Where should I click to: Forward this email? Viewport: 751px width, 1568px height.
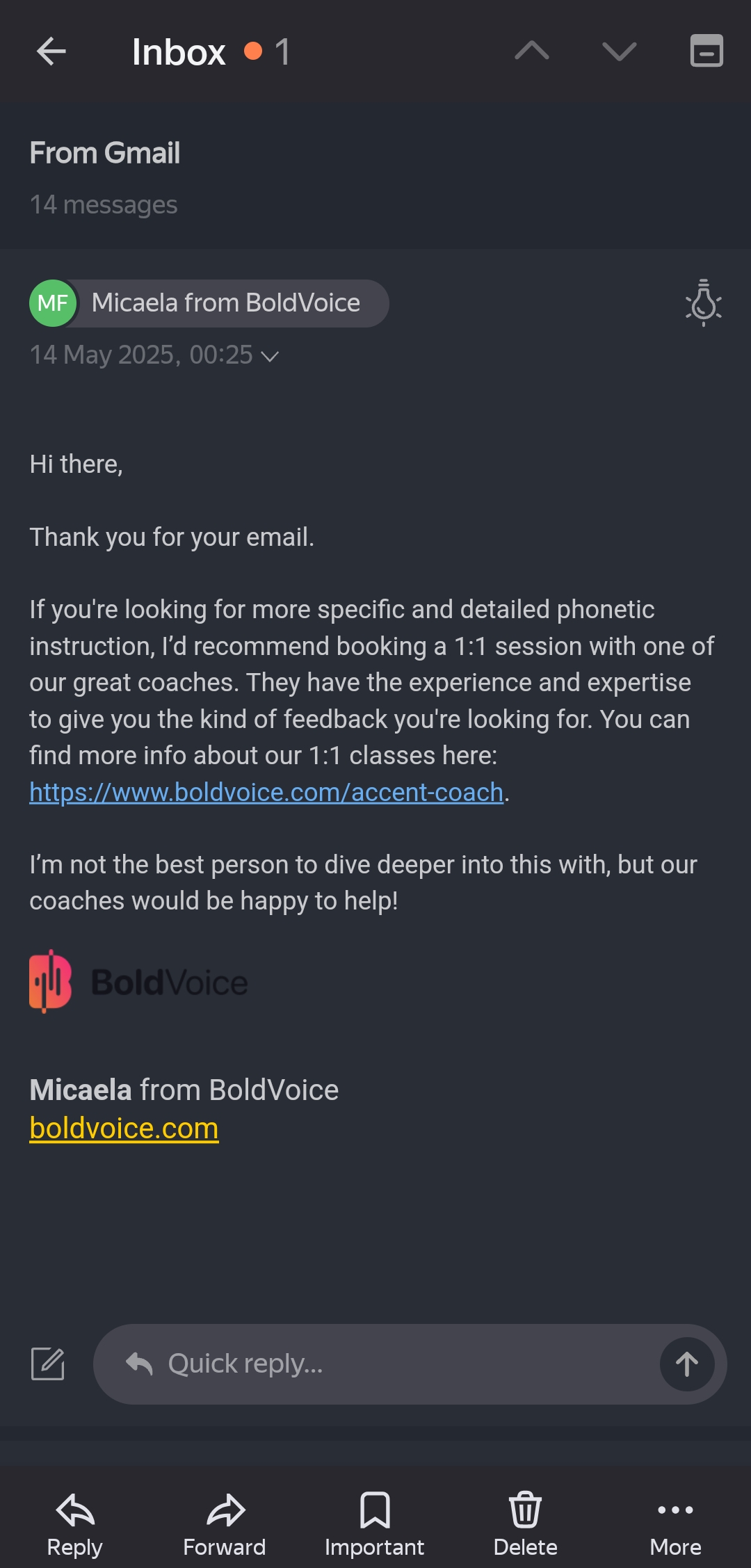225,1523
